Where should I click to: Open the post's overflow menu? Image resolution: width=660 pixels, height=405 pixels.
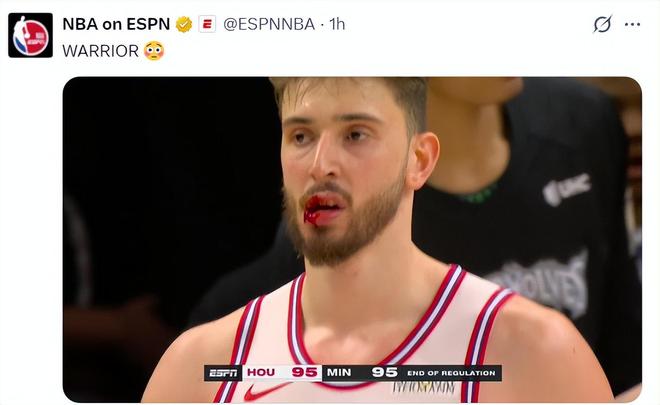632,24
